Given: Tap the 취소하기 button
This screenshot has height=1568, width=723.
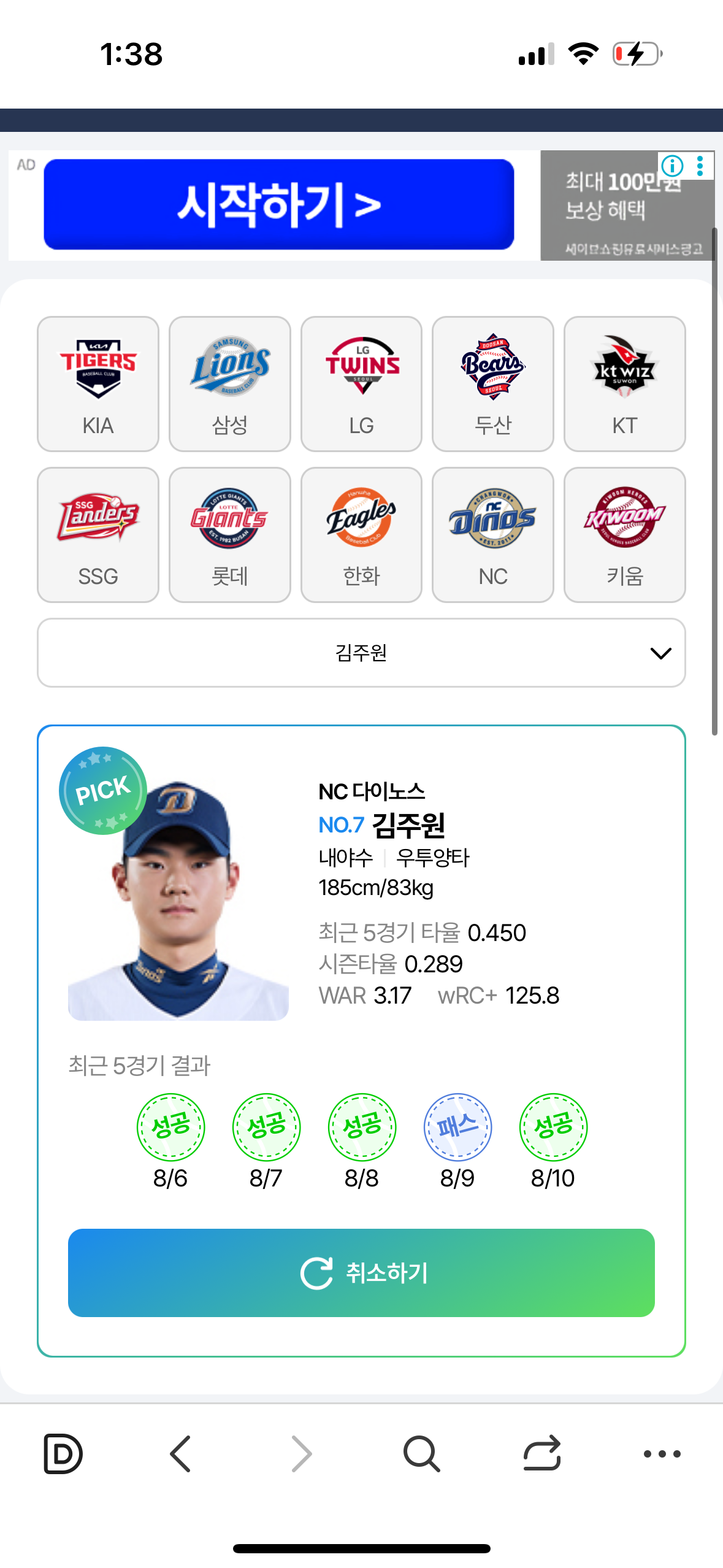Looking at the screenshot, I should point(361,1273).
